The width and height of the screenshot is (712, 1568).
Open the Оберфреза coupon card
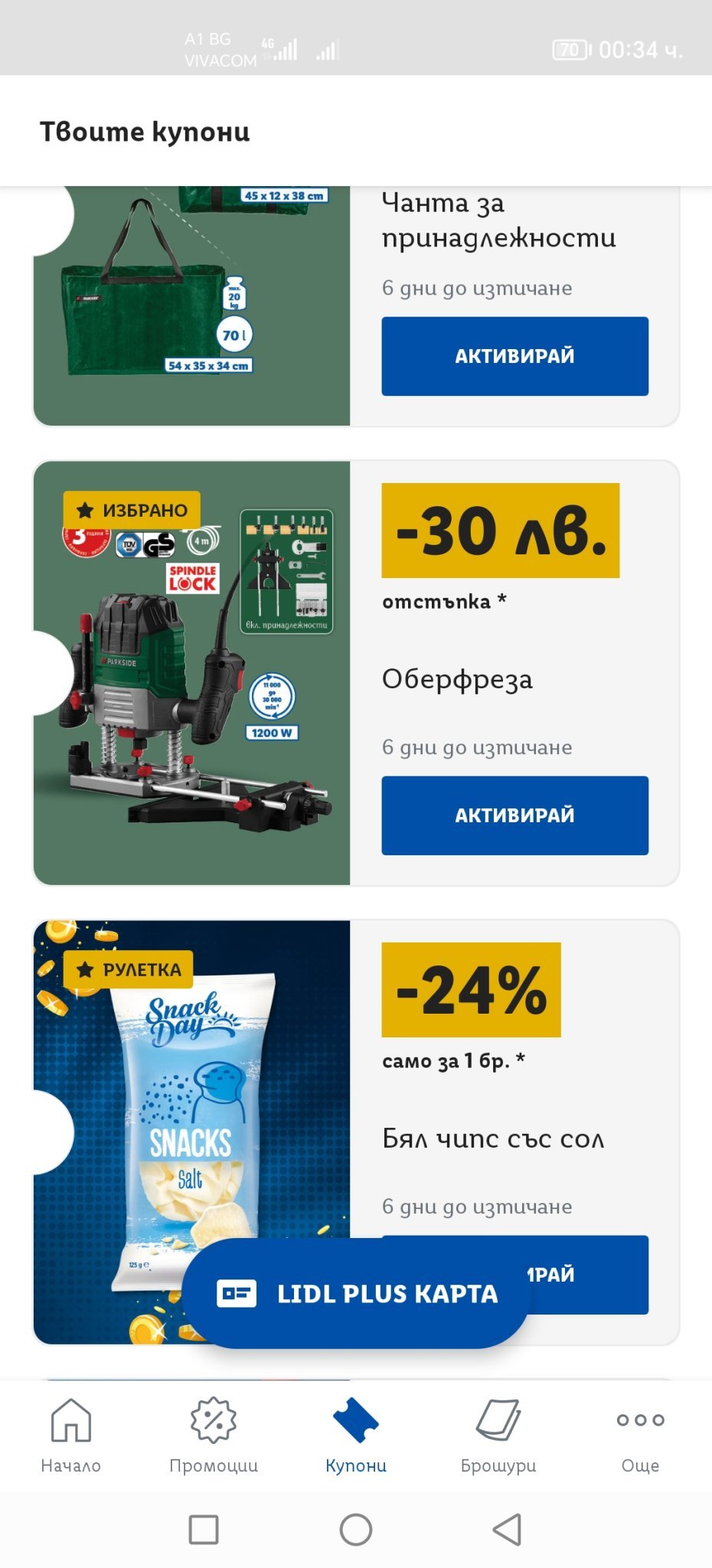pyautogui.click(x=191, y=674)
